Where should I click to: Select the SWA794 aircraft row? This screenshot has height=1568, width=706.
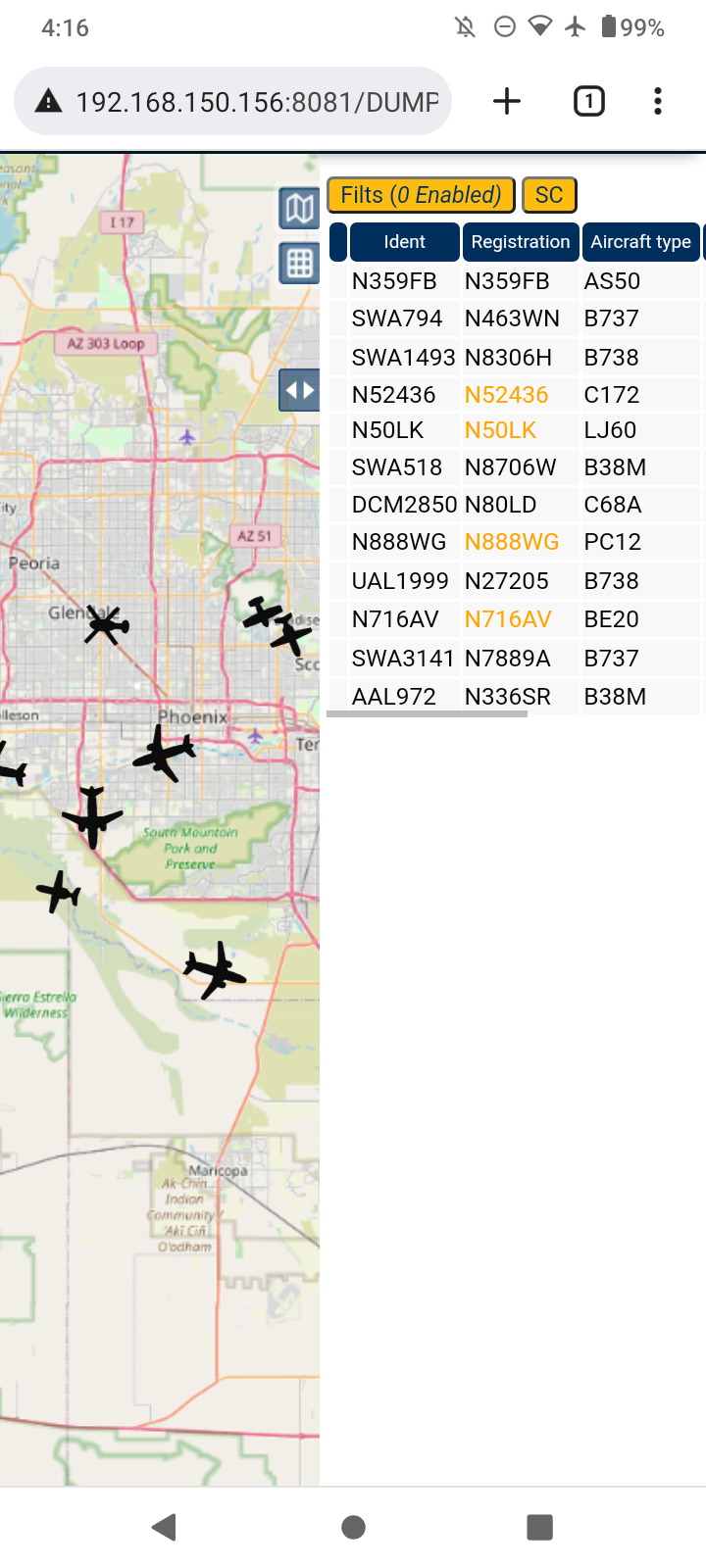click(515, 318)
